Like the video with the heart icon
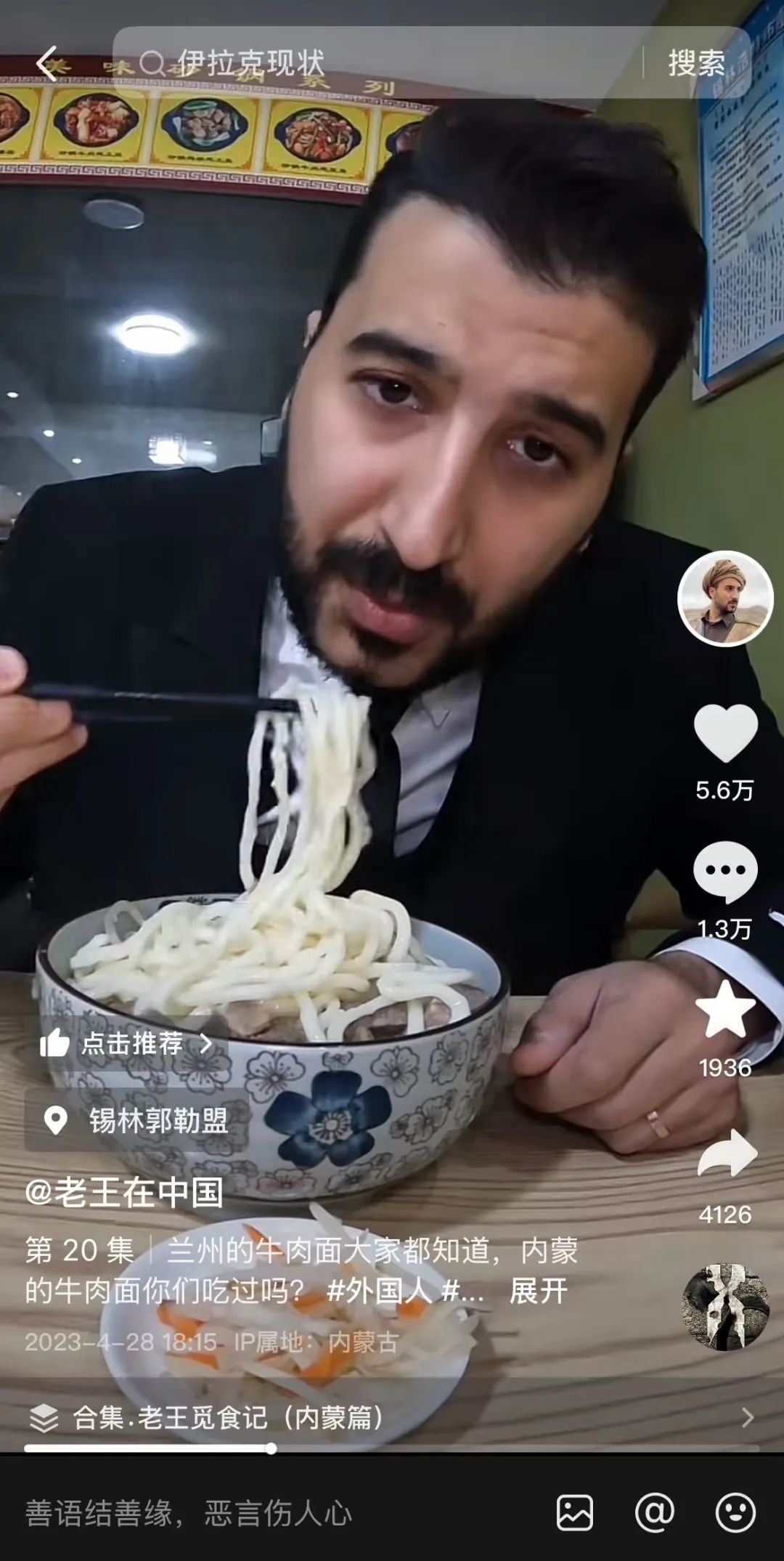The width and height of the screenshot is (784, 1561). pos(725,734)
